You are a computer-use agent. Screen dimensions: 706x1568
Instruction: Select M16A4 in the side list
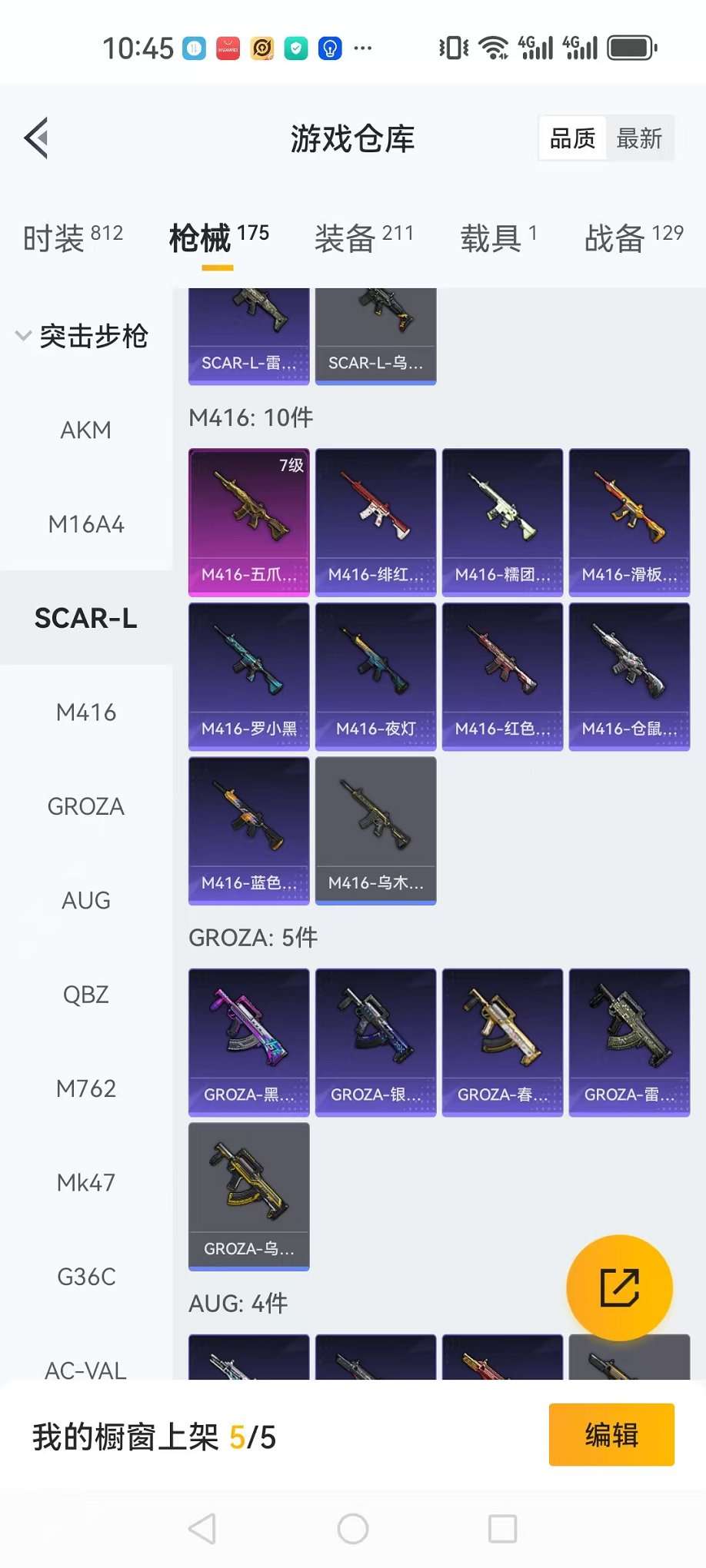tap(86, 525)
